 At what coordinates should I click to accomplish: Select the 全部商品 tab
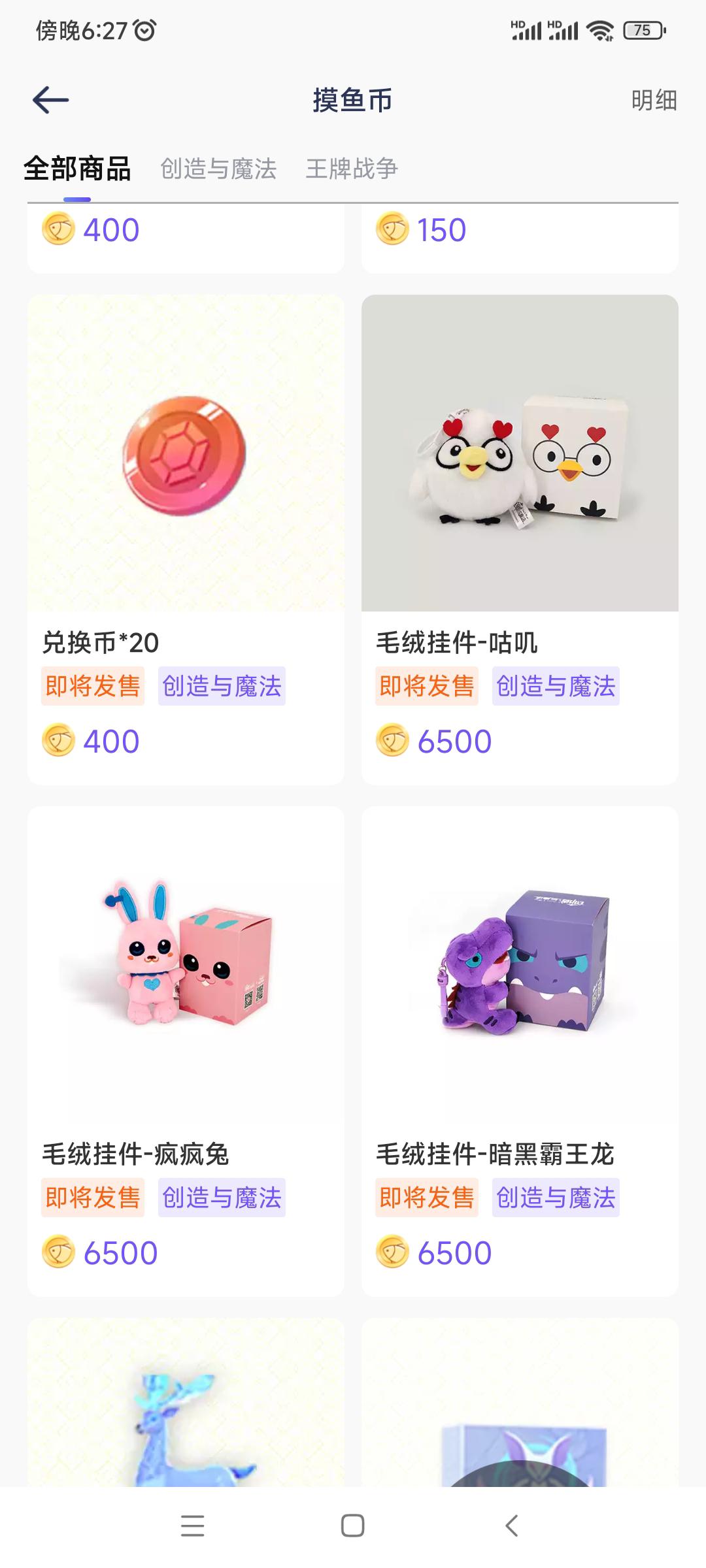77,169
